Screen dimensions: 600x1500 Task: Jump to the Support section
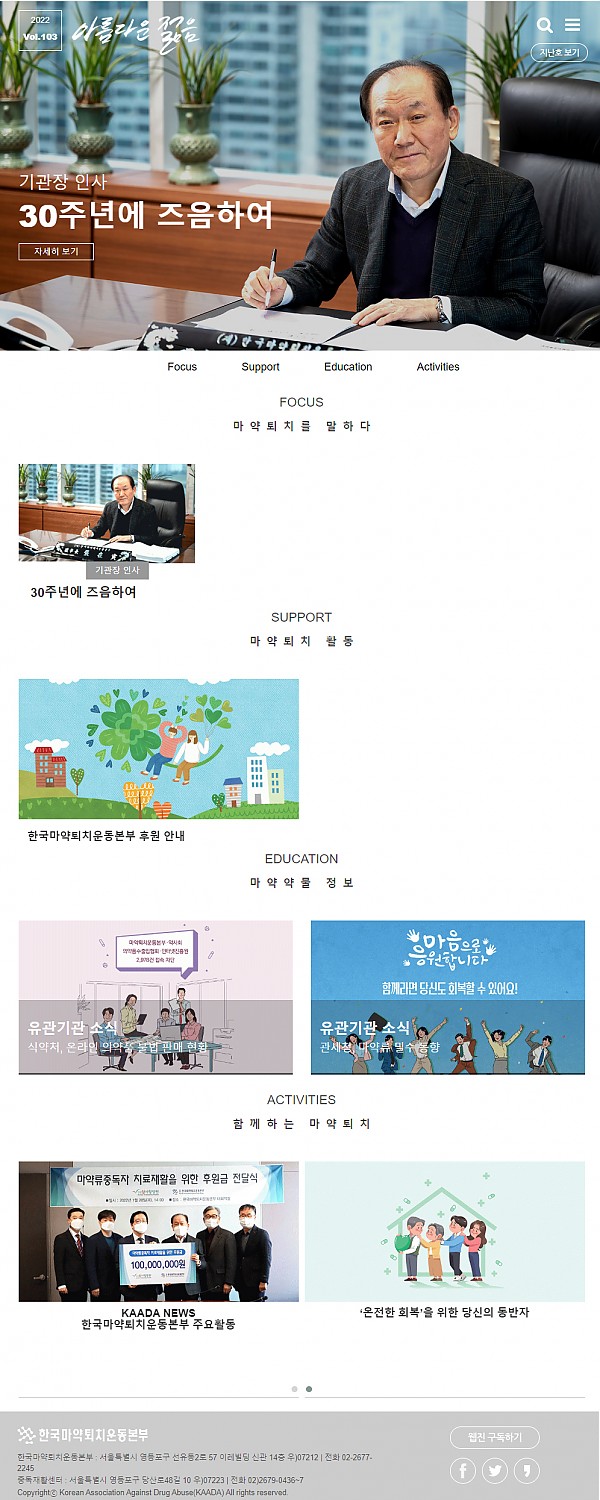260,367
